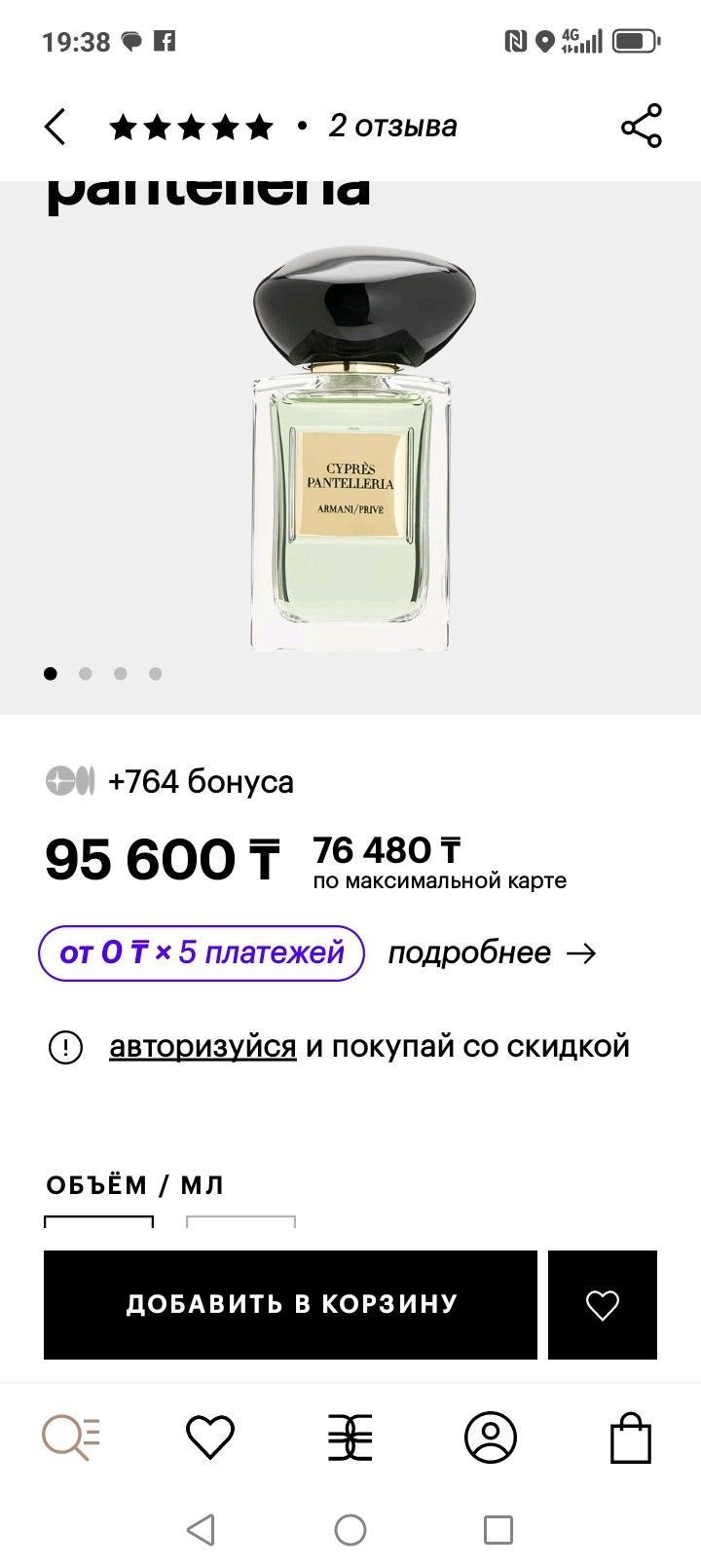
Task: Tap the system back button
Action: (x=202, y=1529)
